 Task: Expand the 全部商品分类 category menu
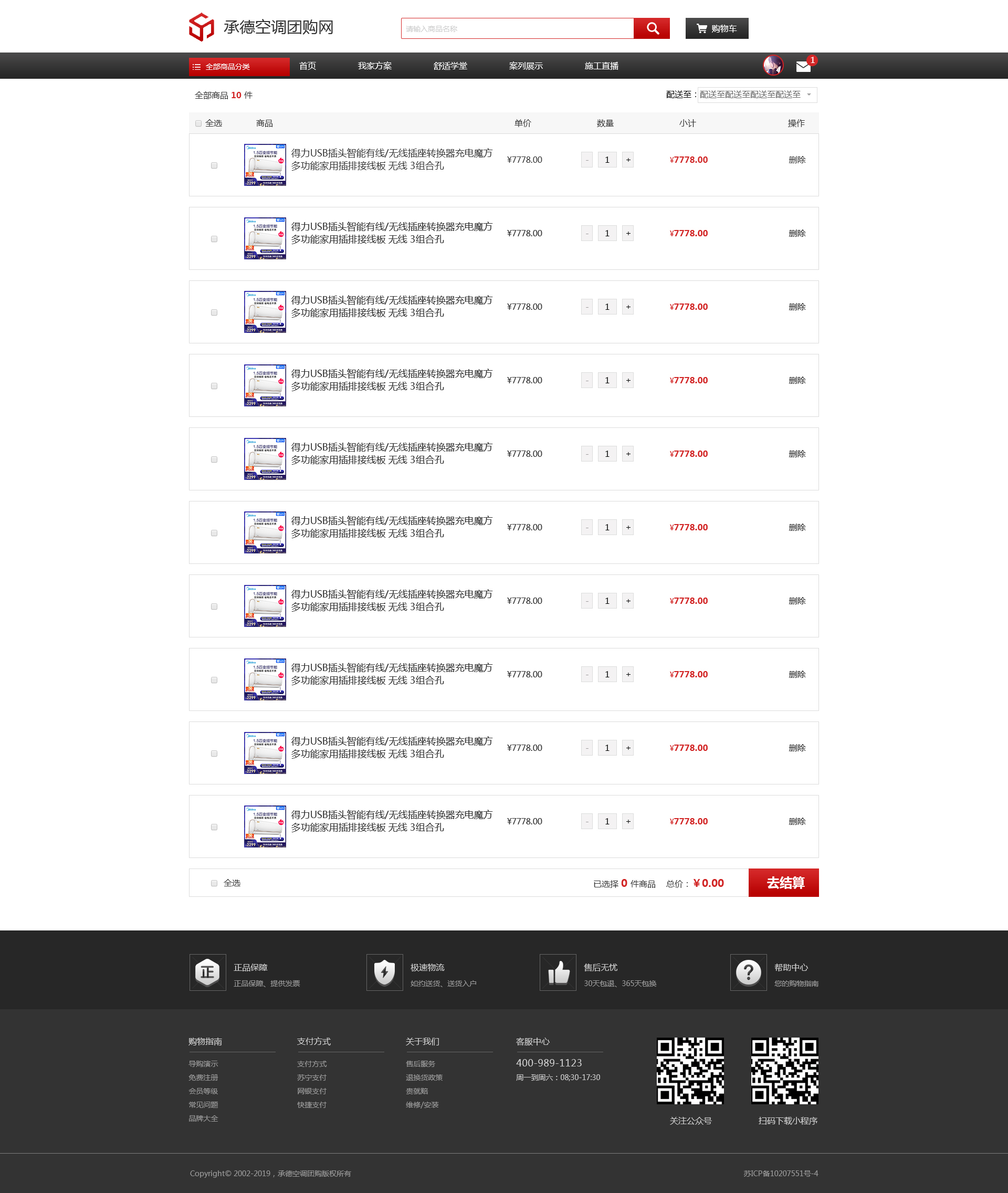[239, 66]
